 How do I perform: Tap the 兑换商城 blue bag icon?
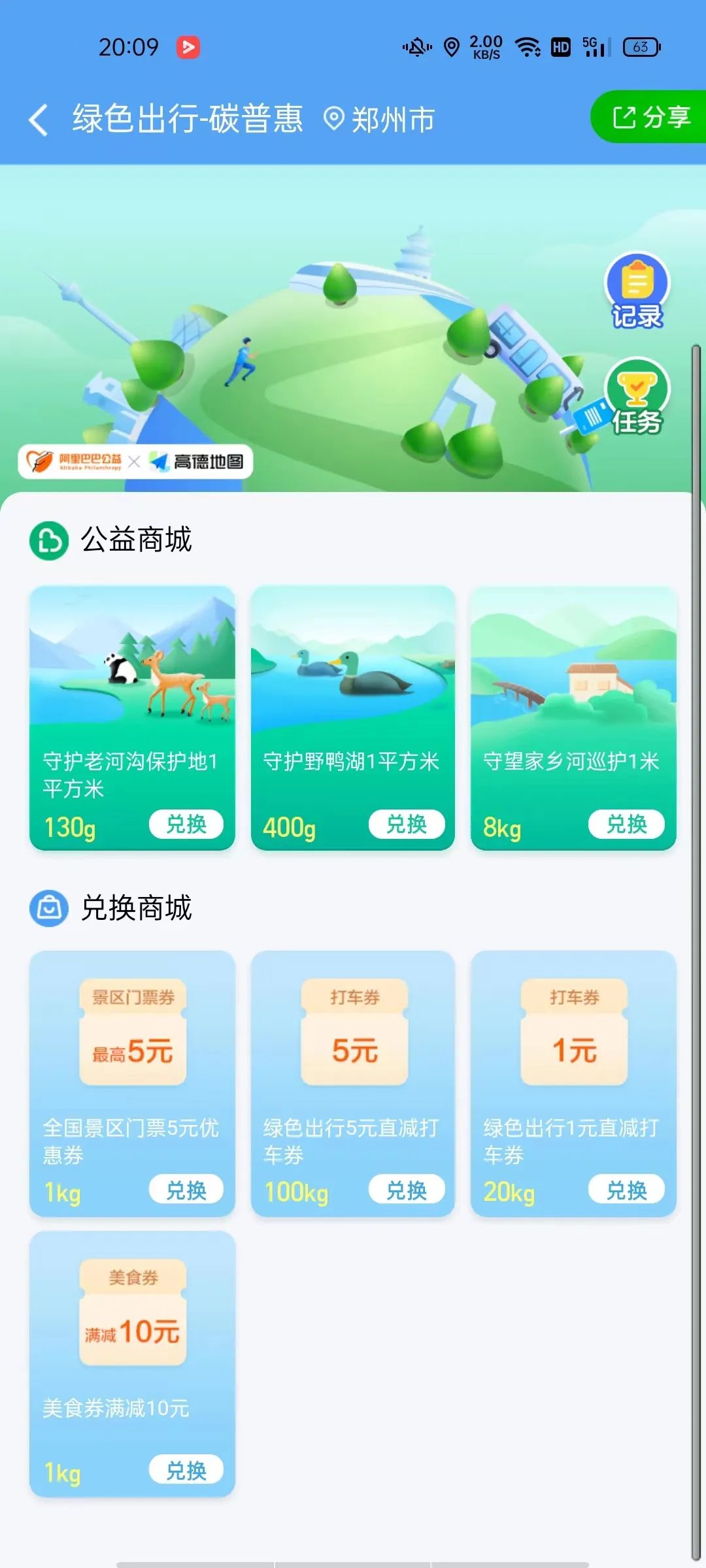(48, 907)
